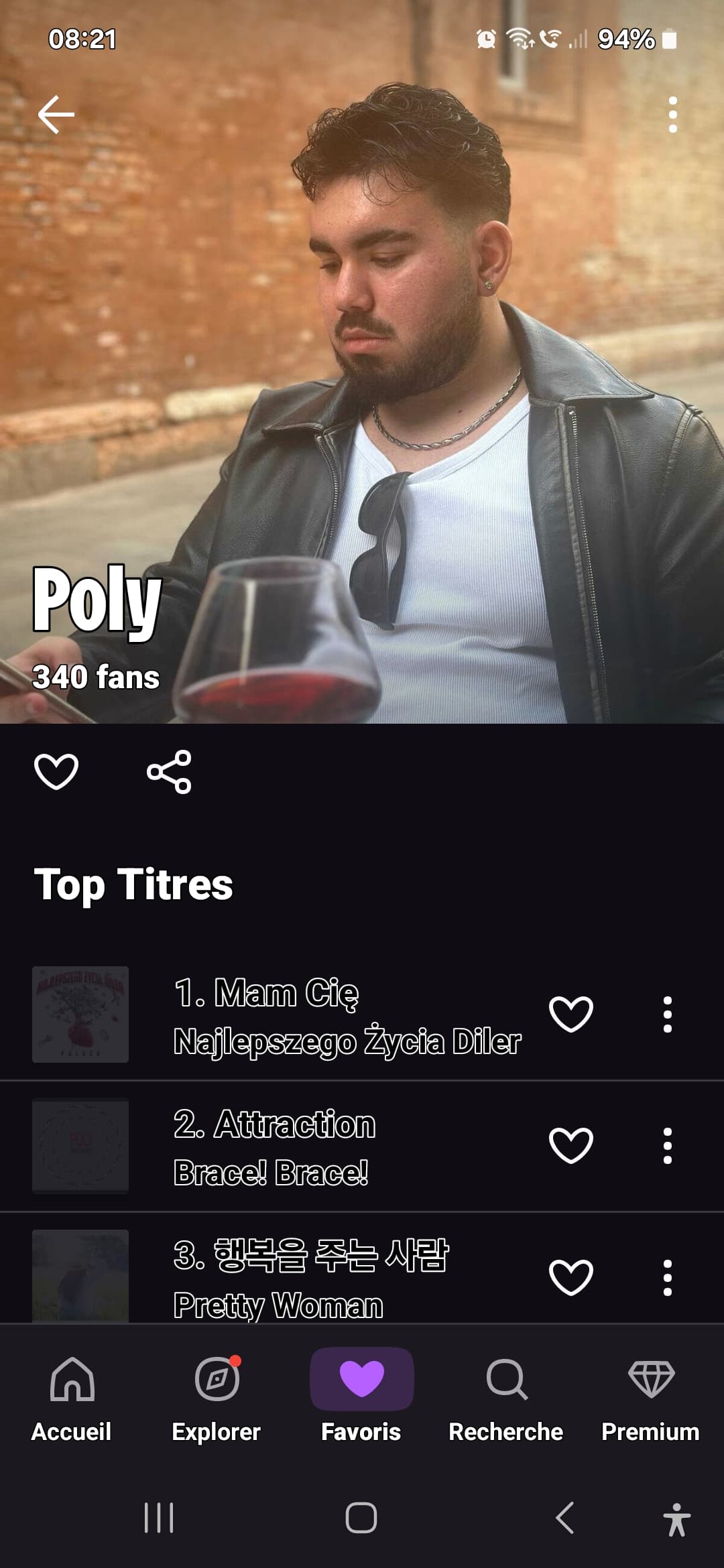
Task: Share the Poly artist page
Action: click(169, 772)
